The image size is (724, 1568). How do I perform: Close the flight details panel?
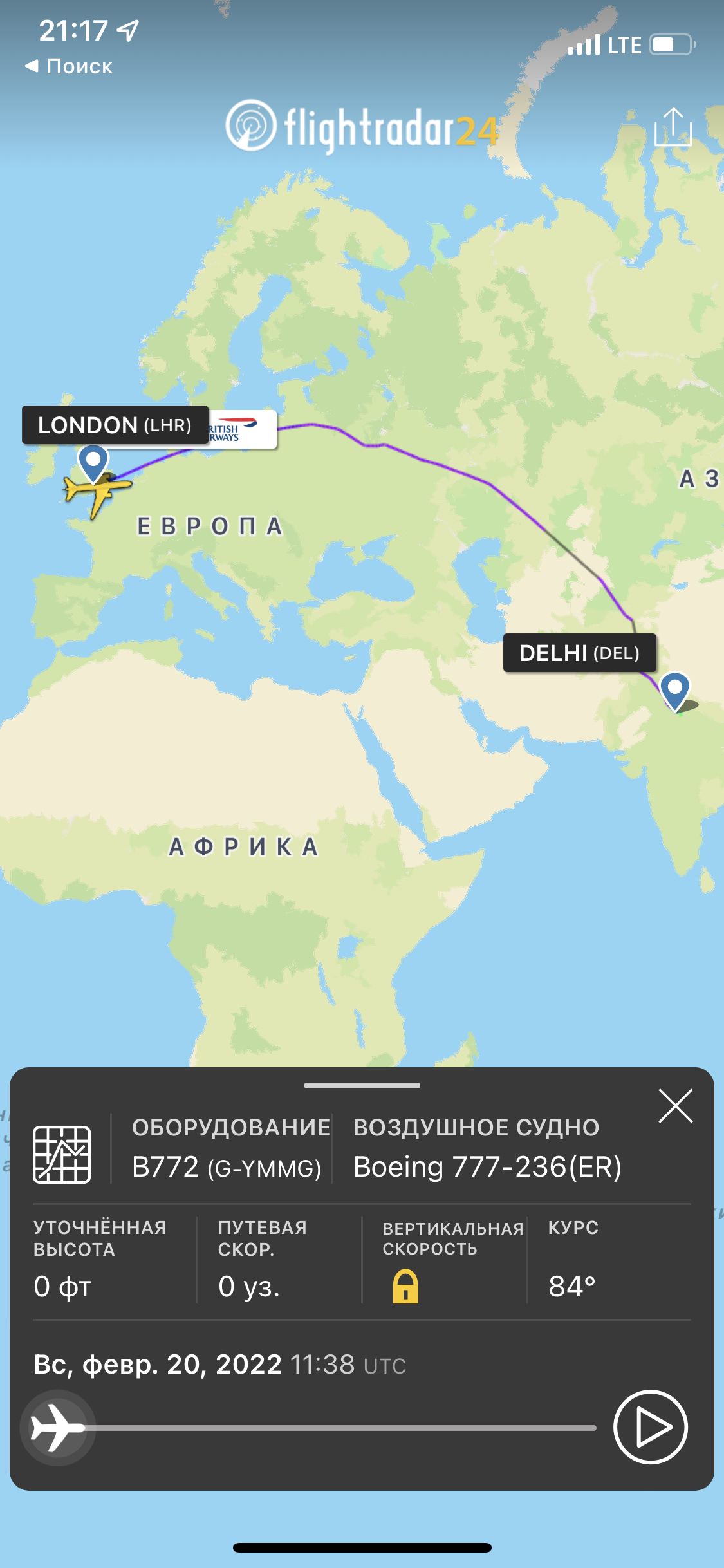pos(675,1106)
